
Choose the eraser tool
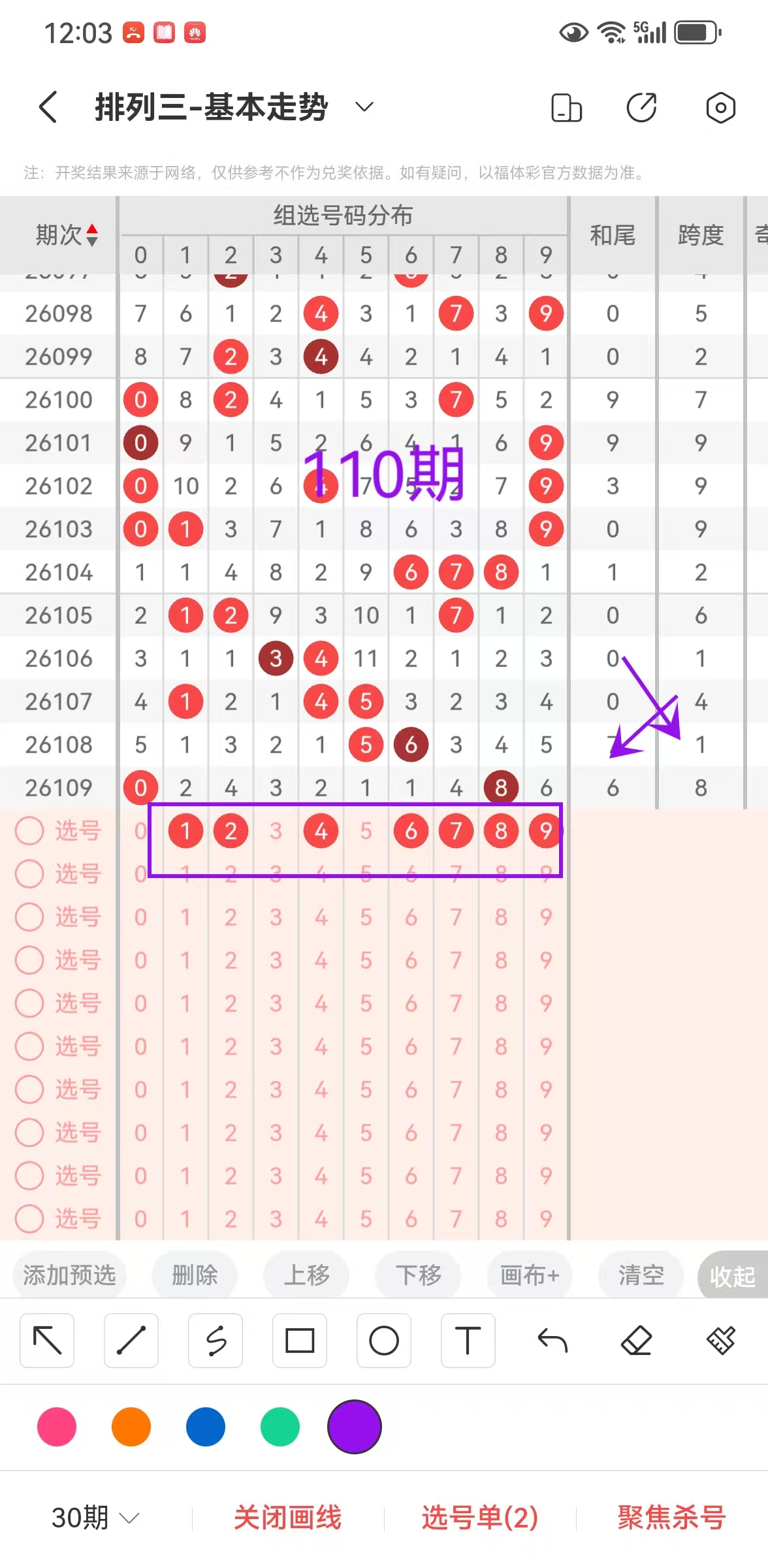pyautogui.click(x=636, y=1341)
